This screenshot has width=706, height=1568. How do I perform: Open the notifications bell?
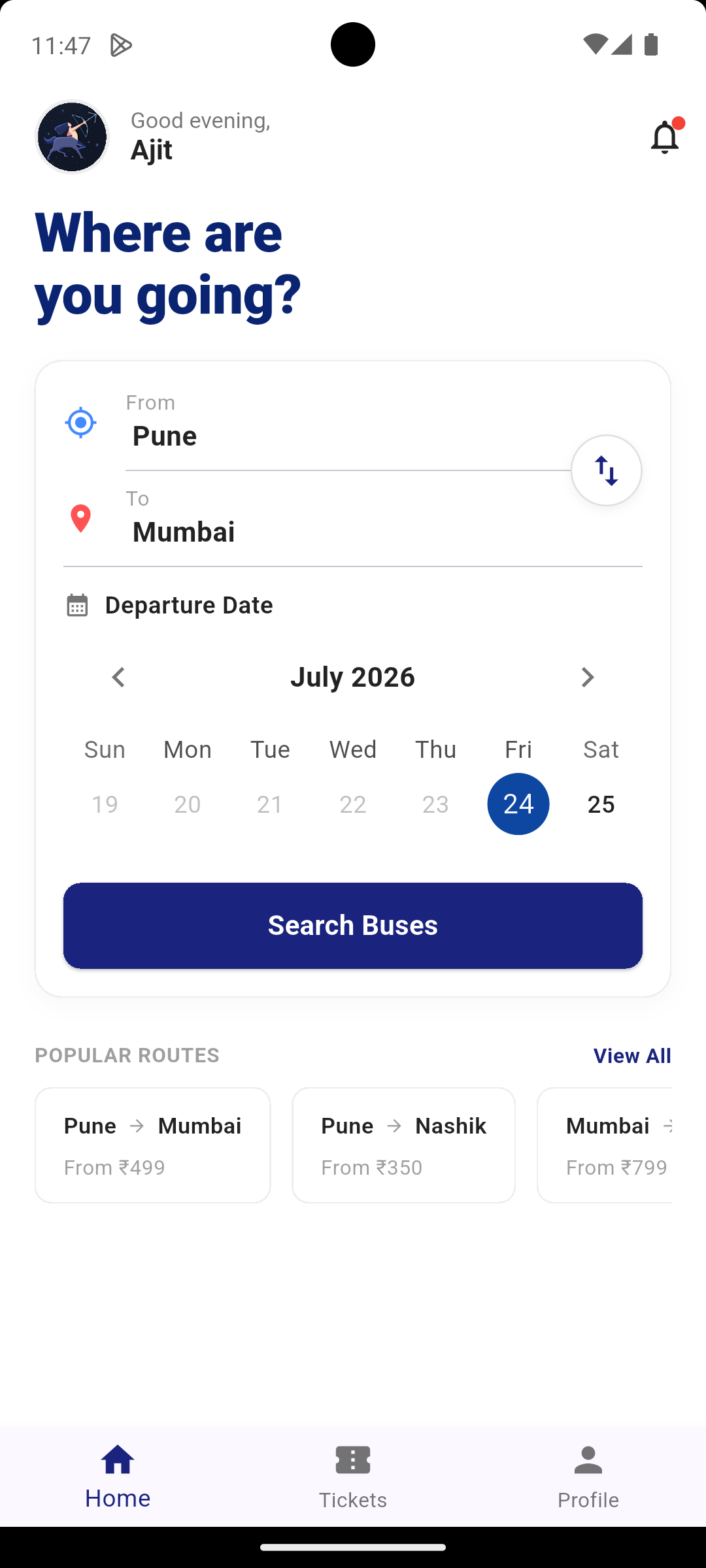[665, 137]
